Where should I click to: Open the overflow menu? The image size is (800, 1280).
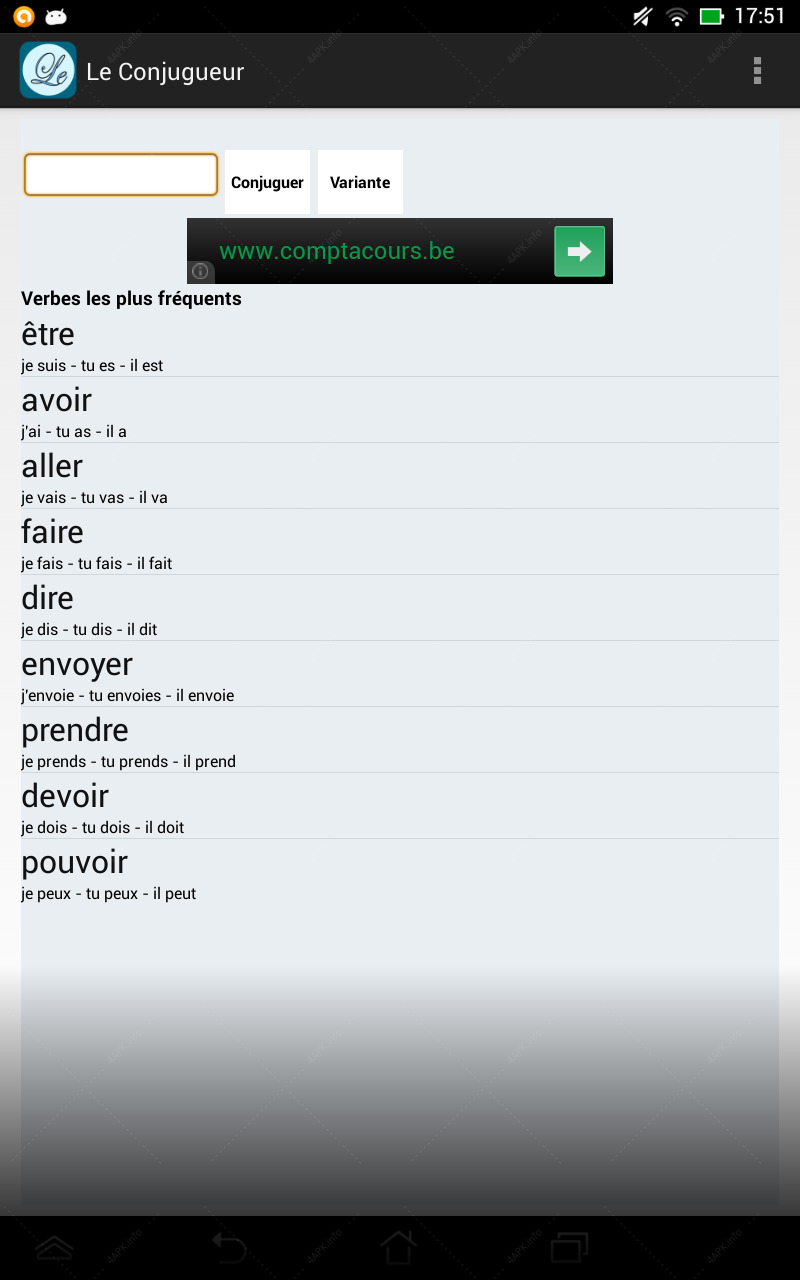pyautogui.click(x=757, y=70)
